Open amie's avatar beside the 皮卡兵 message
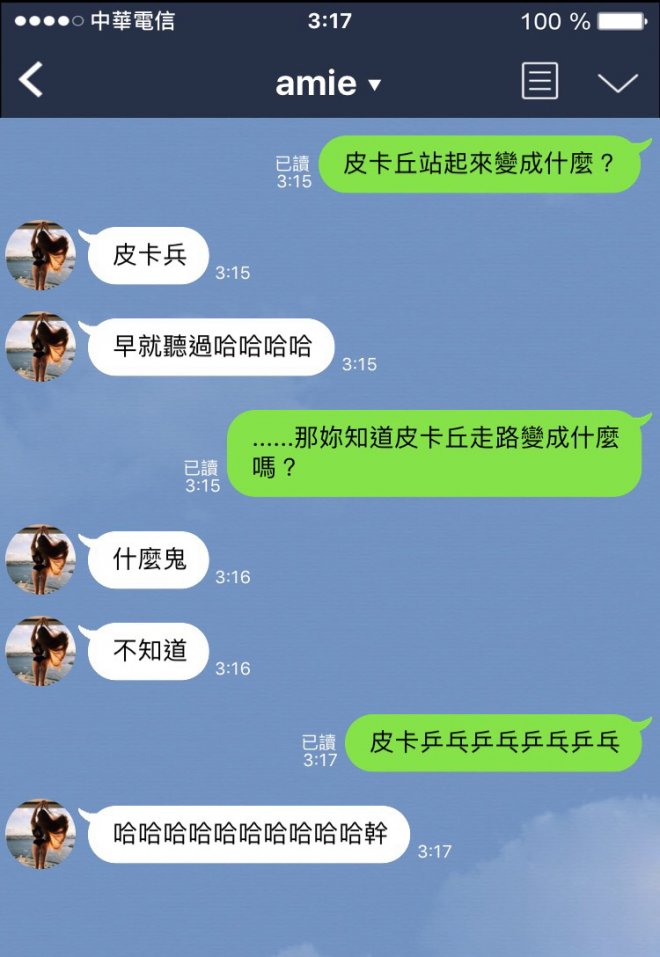The height and width of the screenshot is (957, 660). click(x=41, y=256)
